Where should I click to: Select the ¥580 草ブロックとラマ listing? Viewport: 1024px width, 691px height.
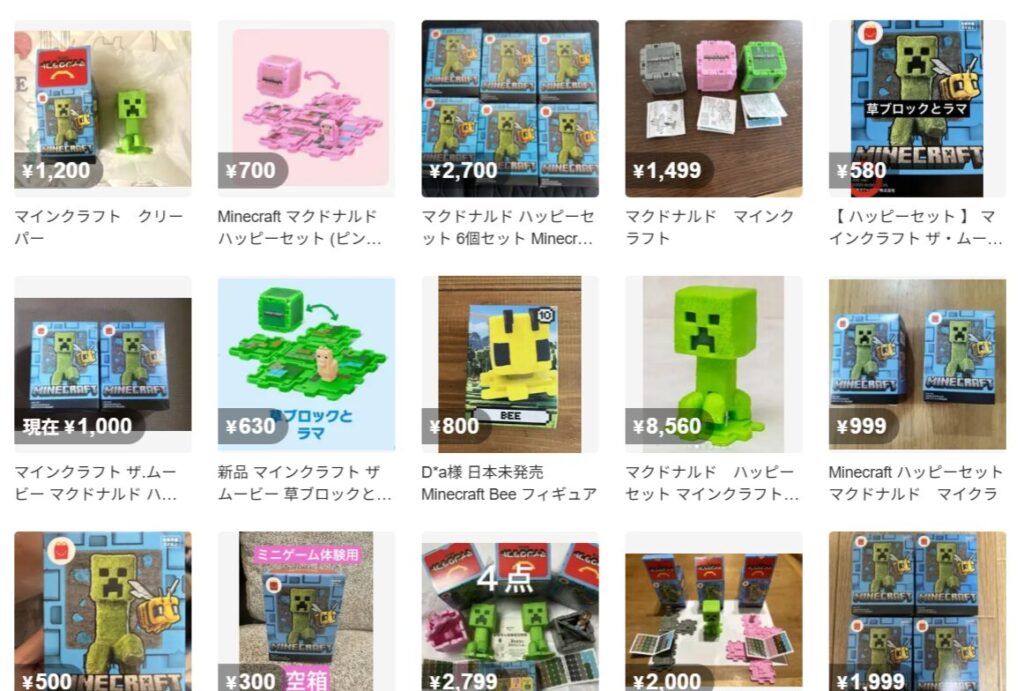917,108
